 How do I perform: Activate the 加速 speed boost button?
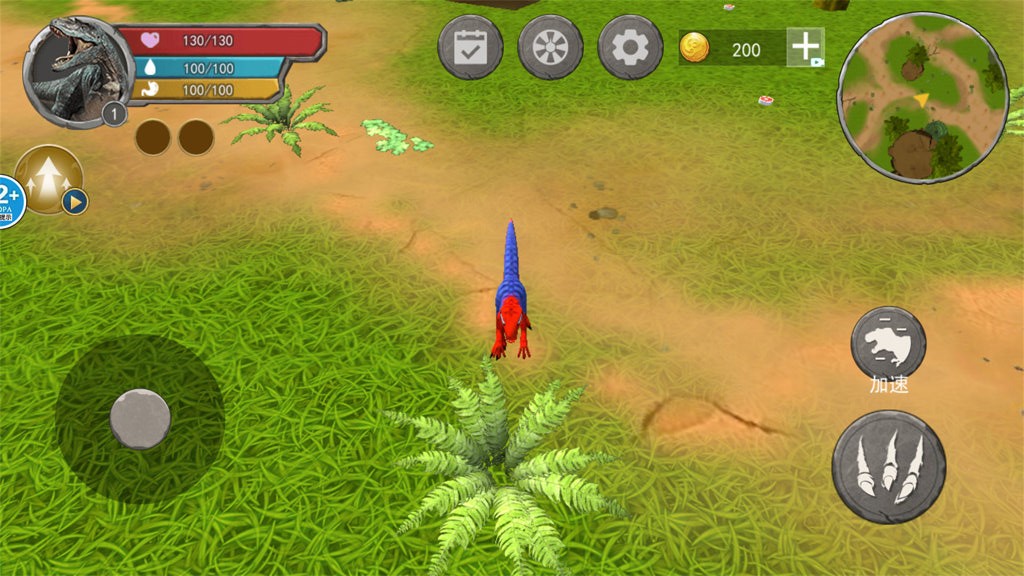888,343
